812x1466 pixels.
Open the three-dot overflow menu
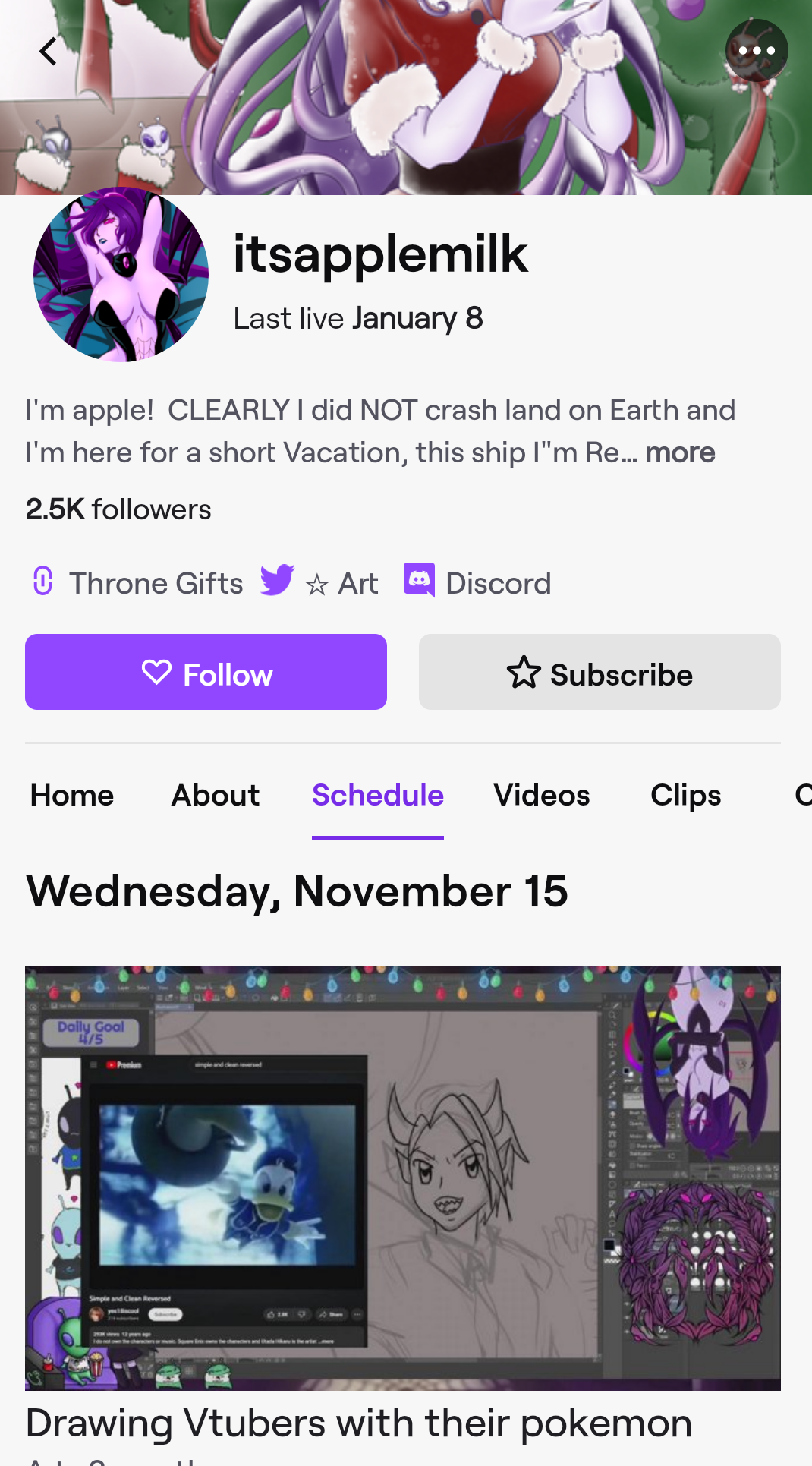756,51
